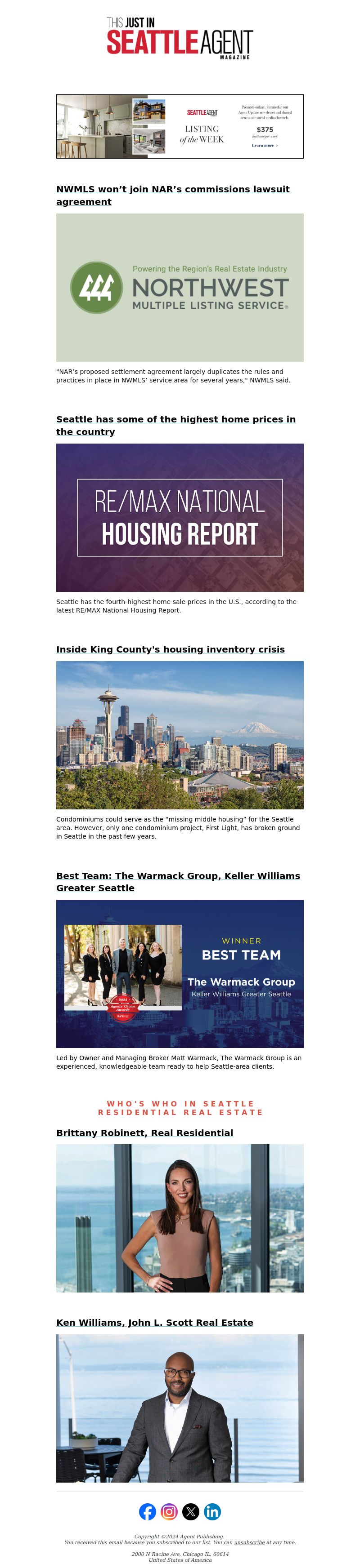
Task: Open Brittany Robinett, Real Residential profile link
Action: 144,1133
